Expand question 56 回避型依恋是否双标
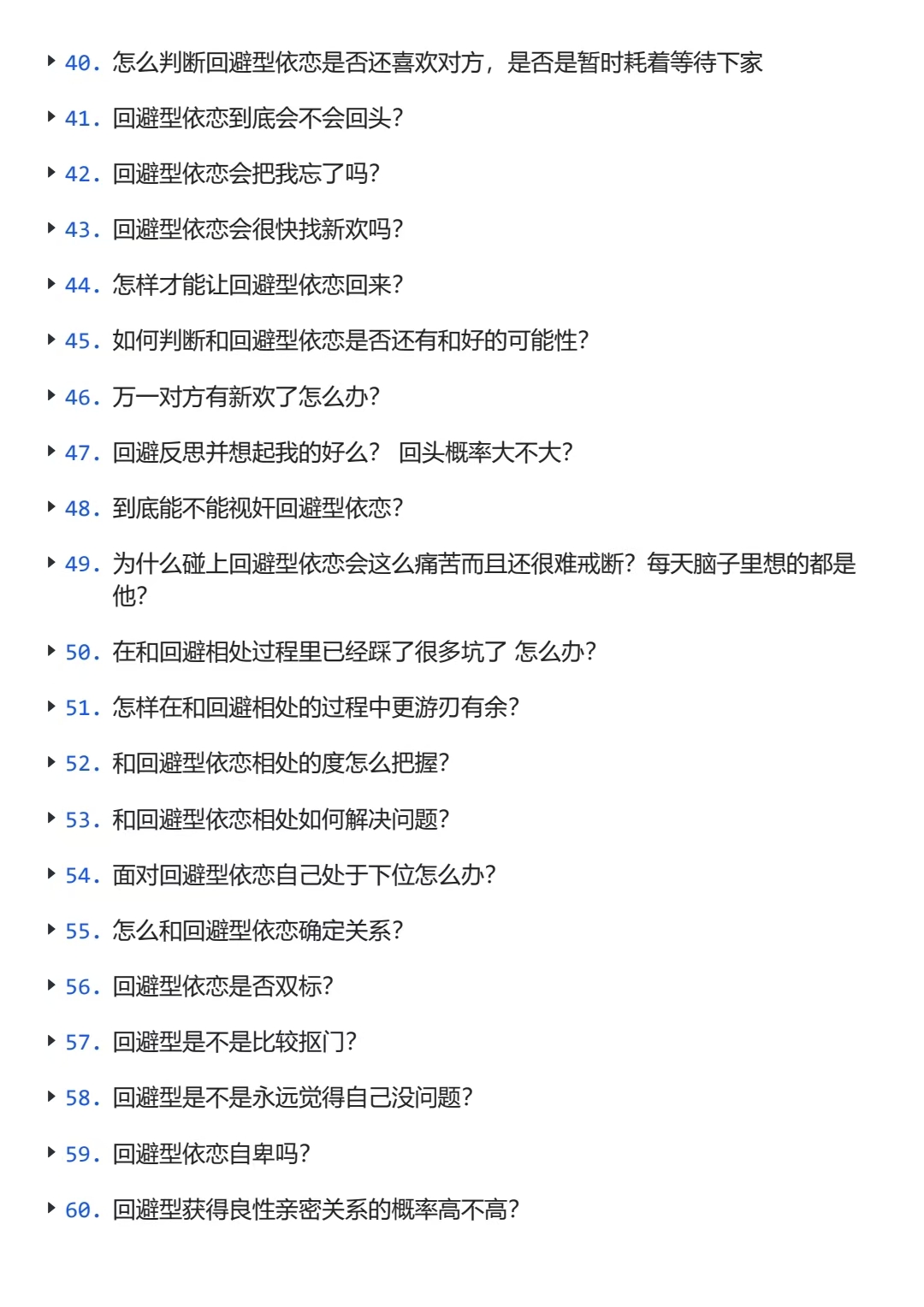 click(52, 986)
